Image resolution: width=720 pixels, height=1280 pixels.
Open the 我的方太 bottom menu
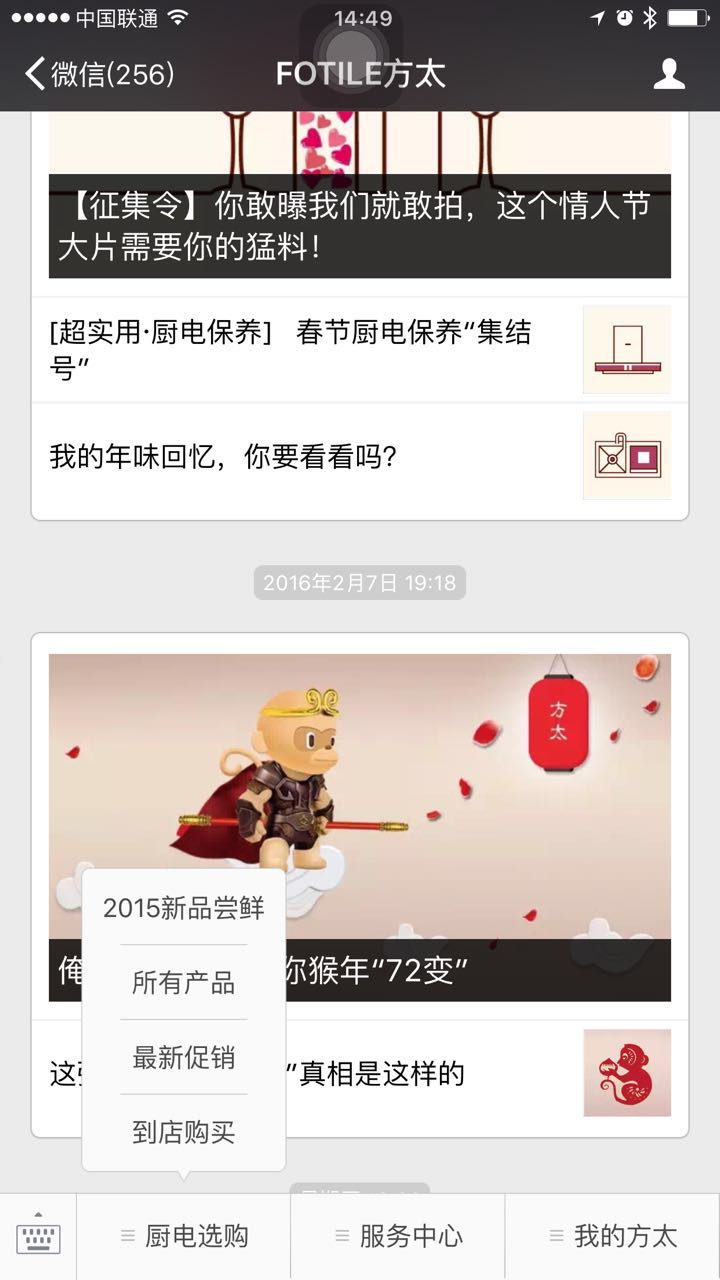pos(612,1237)
